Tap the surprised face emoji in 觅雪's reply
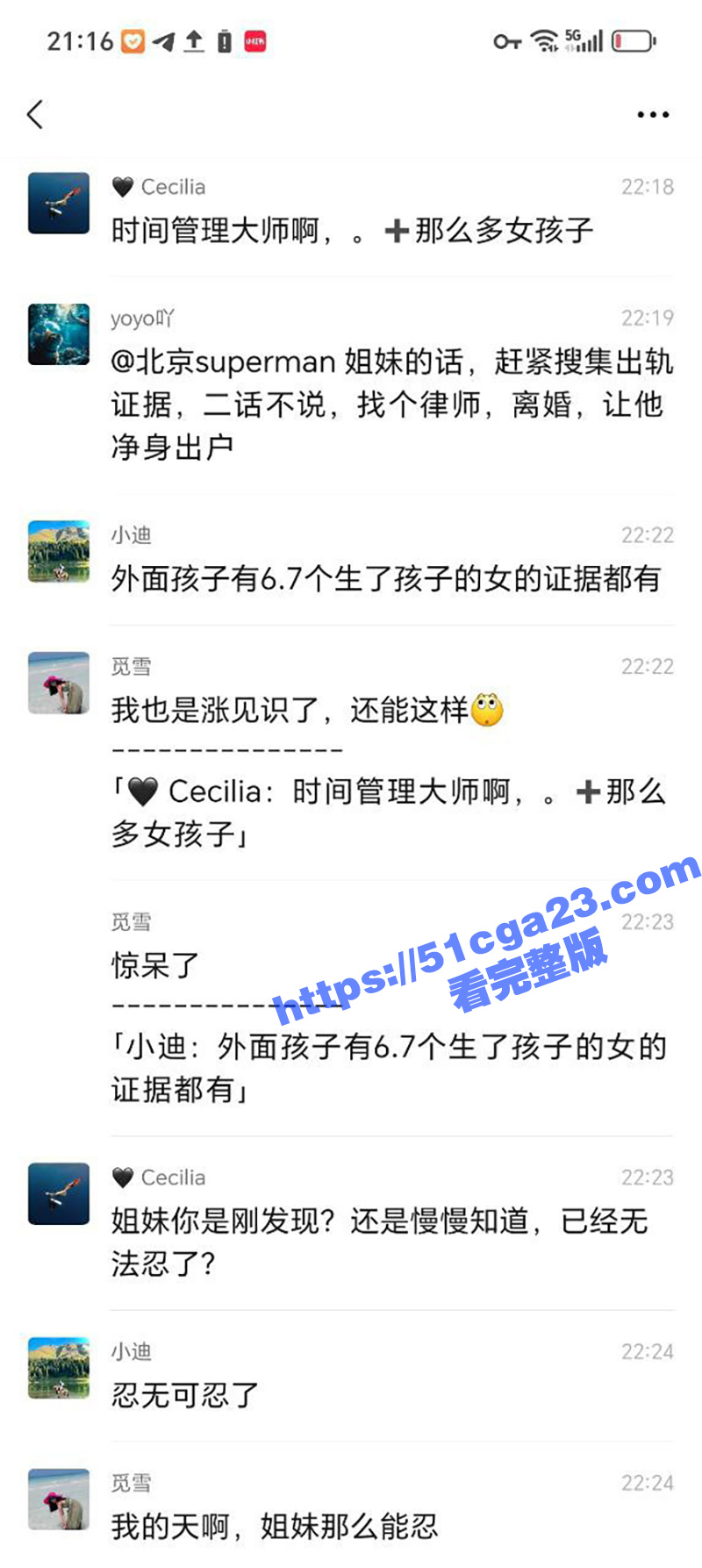This screenshot has width=702, height=1568. coord(488,711)
